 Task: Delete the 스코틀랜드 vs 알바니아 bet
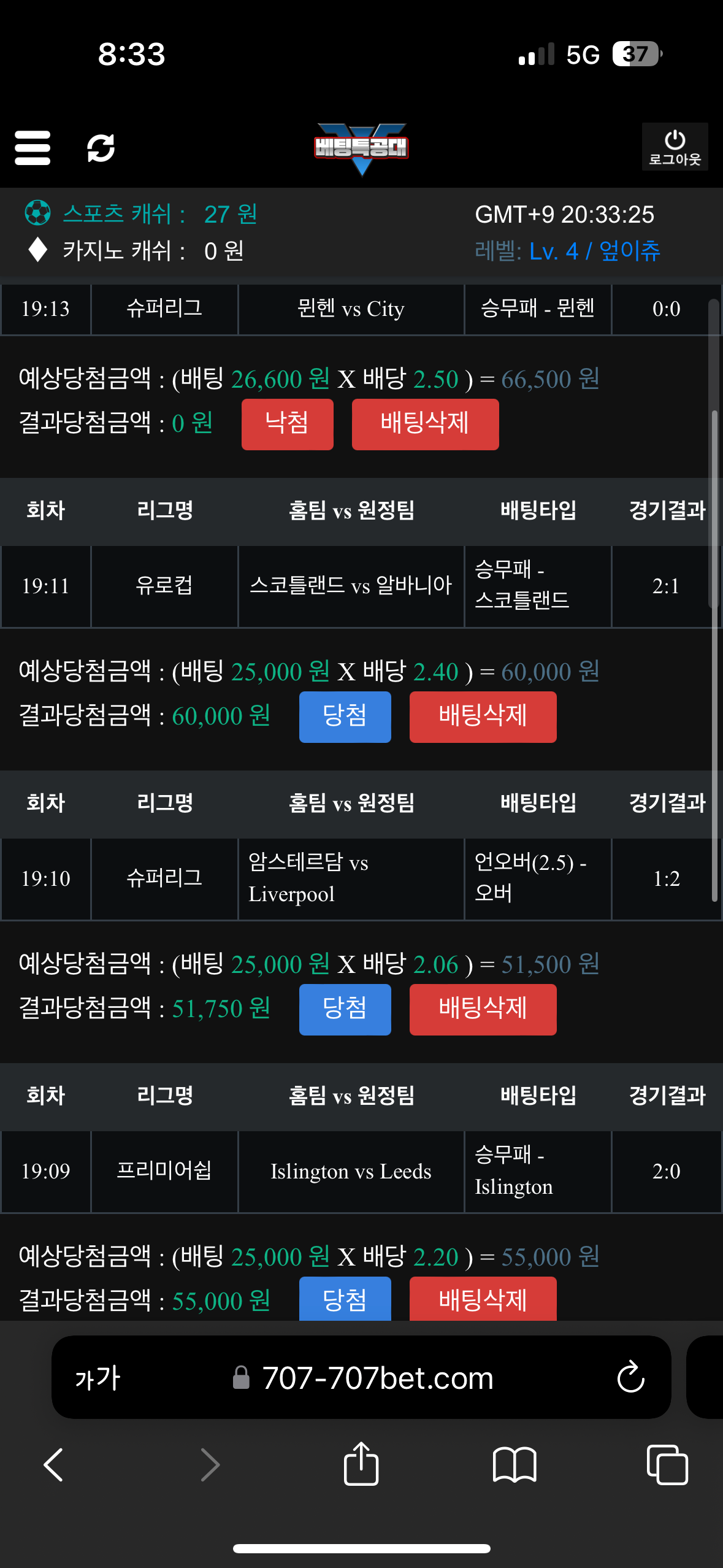(x=483, y=717)
